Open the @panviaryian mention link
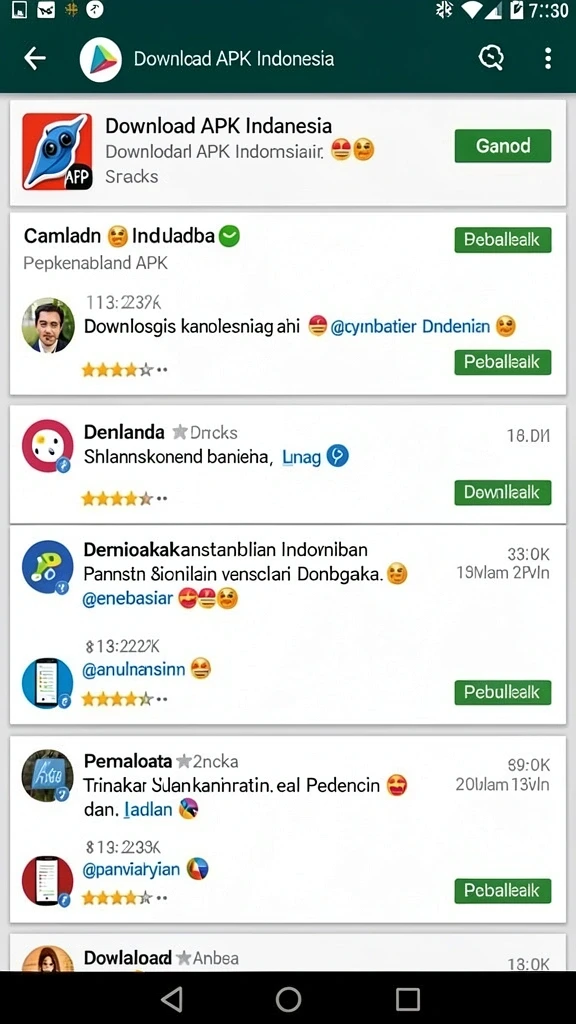Screen dimensions: 576x1024 tap(131, 869)
